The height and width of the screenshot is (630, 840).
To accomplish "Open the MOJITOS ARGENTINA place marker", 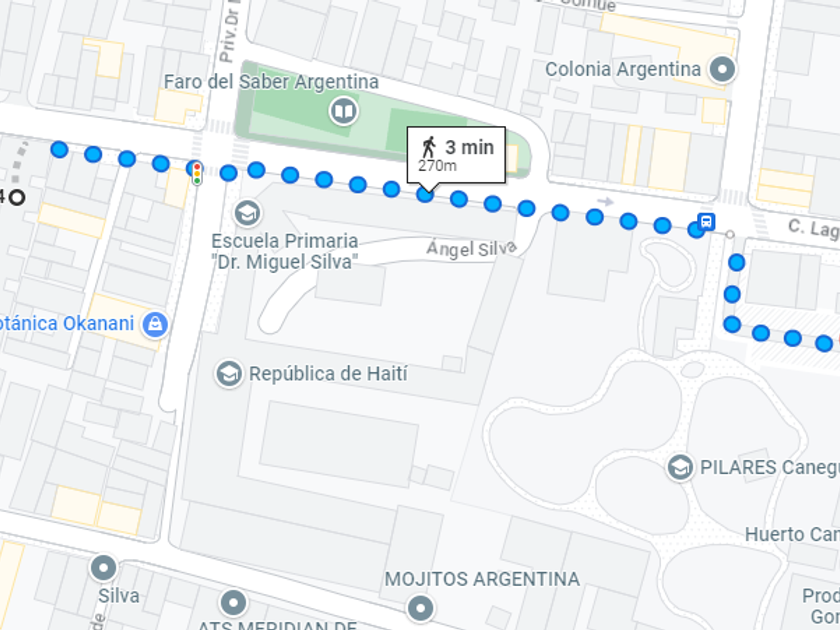I will pos(421,607).
